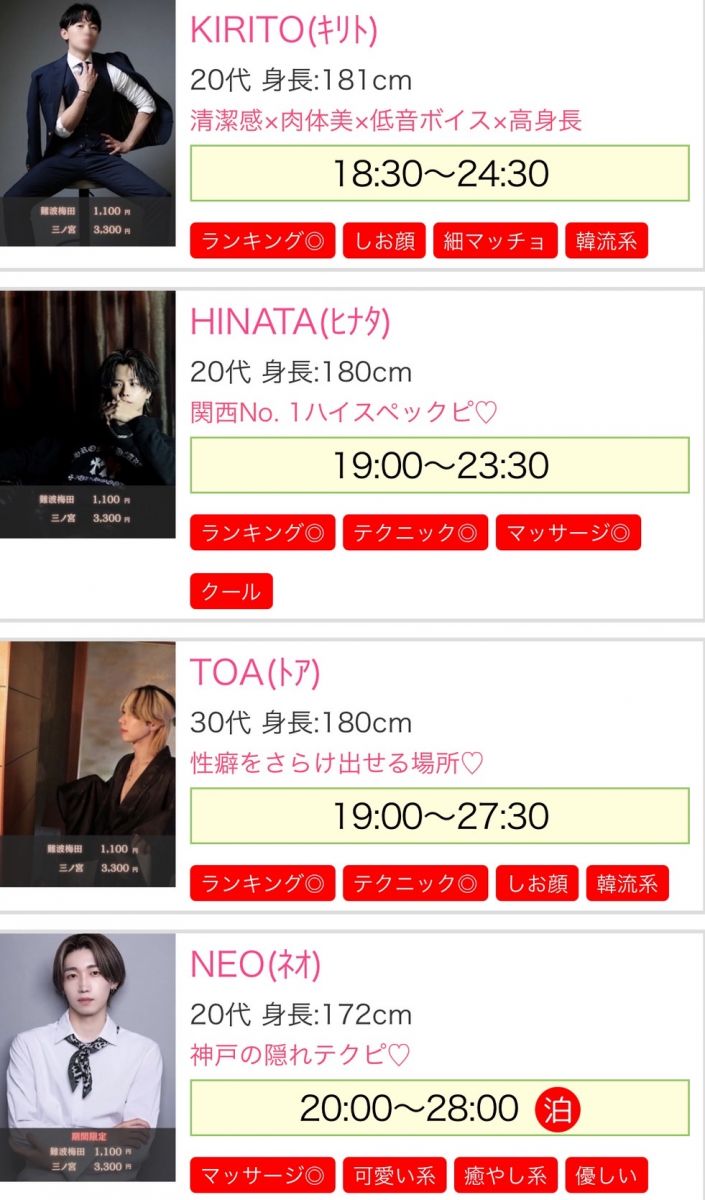Open KIRITO's profile card
This screenshot has height=1200, width=705.
(x=283, y=30)
